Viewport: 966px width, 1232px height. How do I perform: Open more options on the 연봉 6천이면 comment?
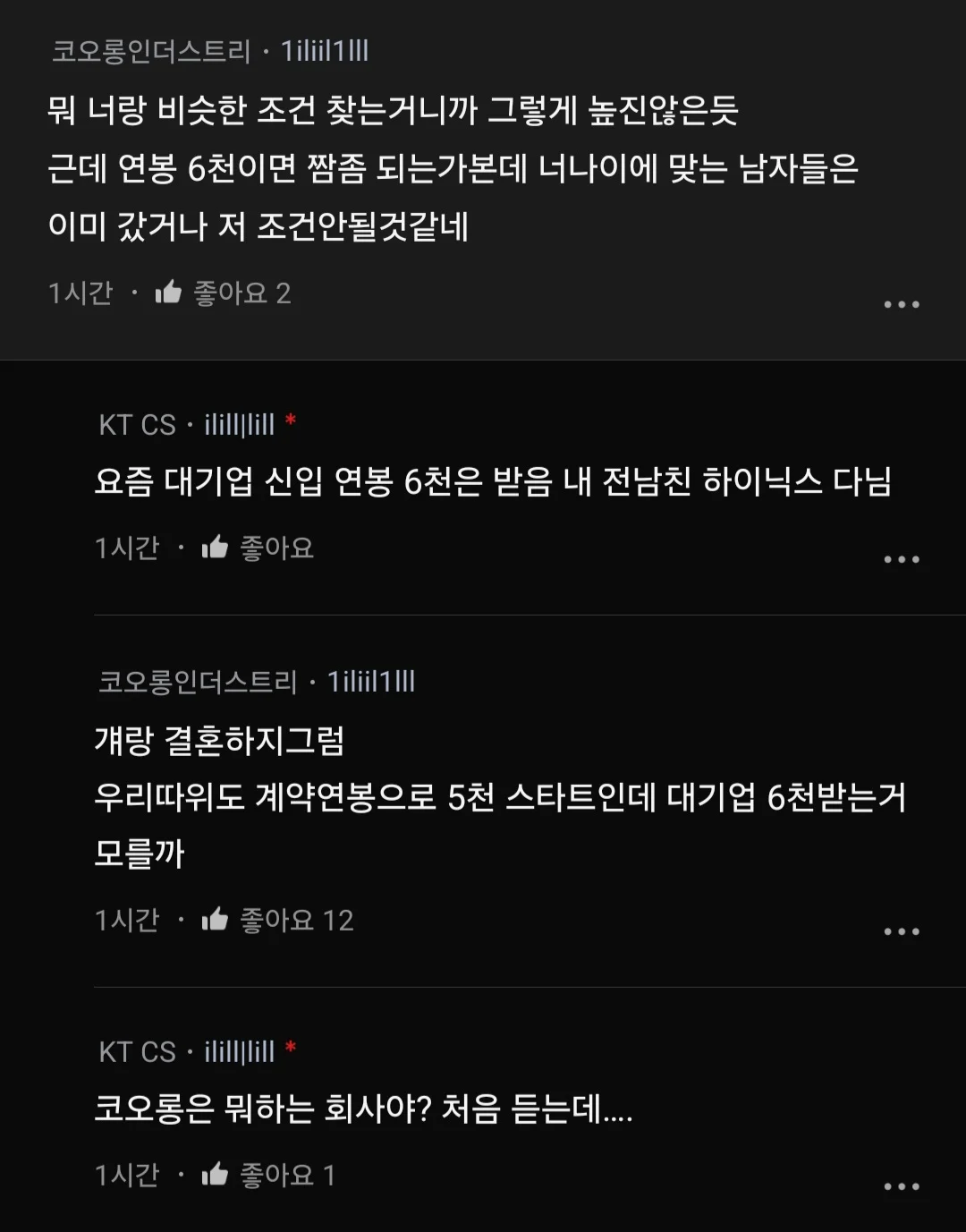pos(901,304)
